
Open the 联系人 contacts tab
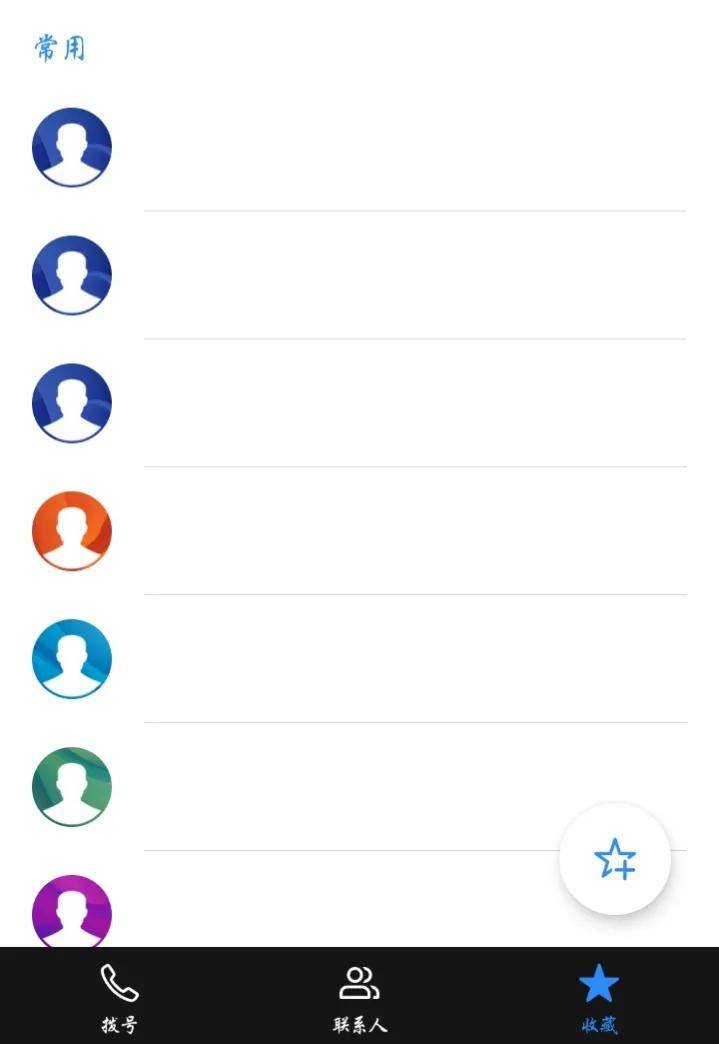coord(359,997)
